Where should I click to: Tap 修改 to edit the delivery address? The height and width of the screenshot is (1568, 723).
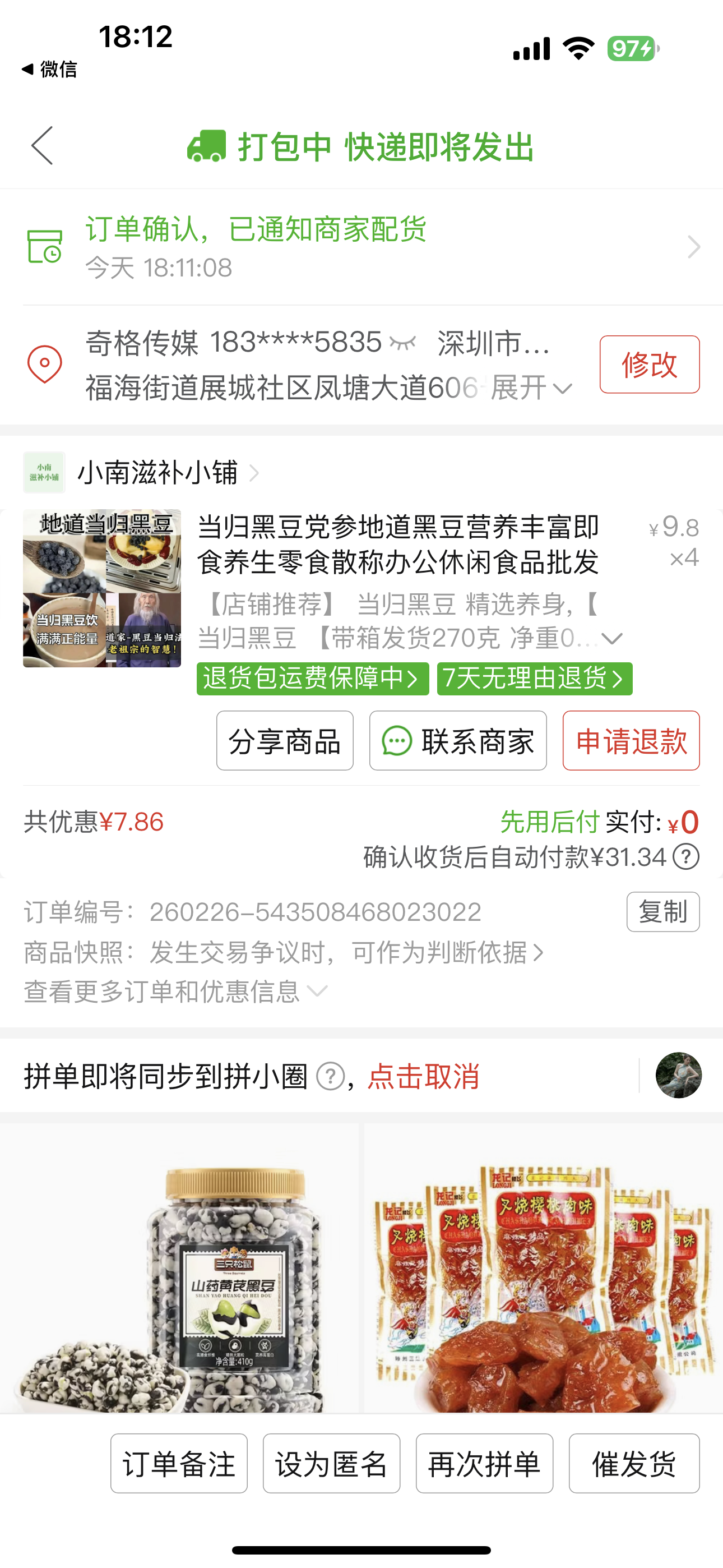(x=649, y=364)
